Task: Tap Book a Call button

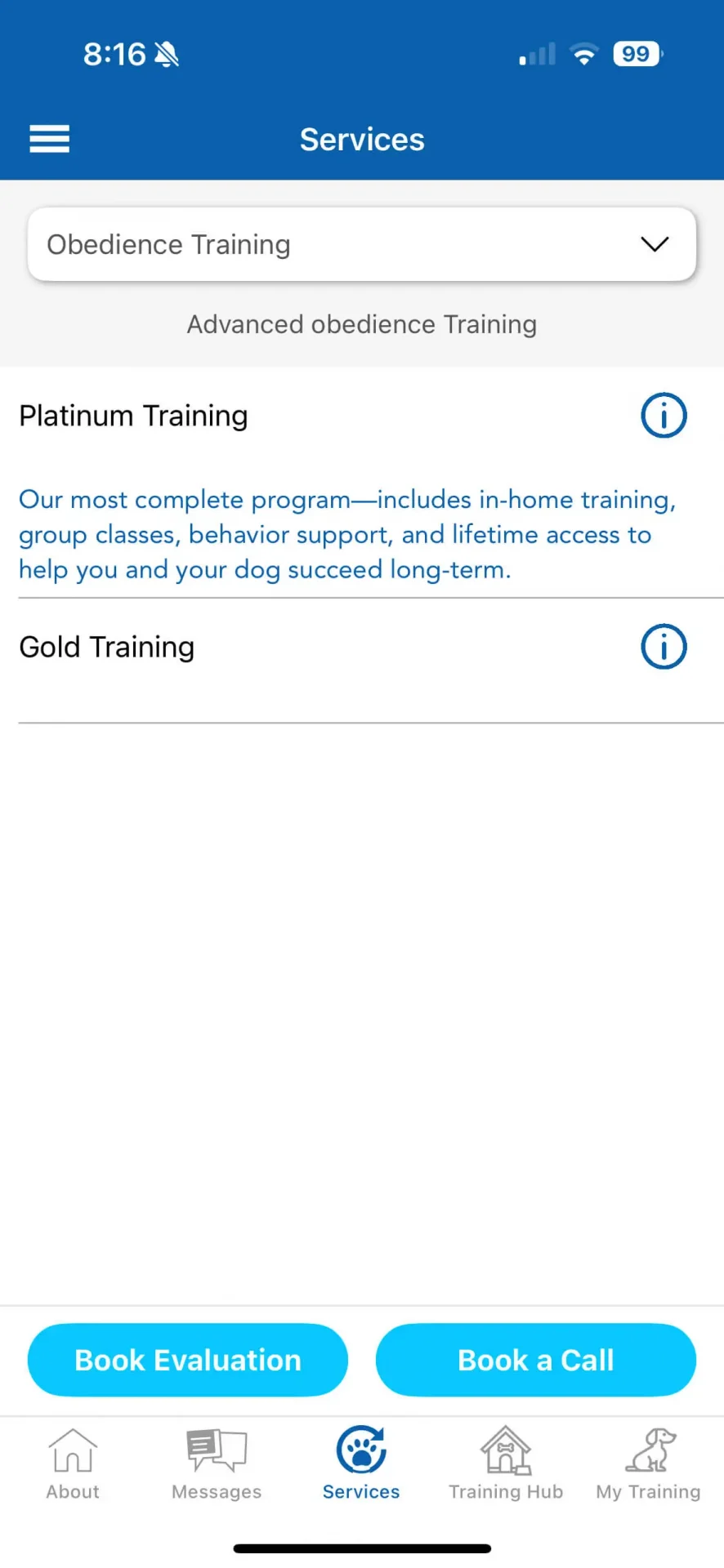Action: pyautogui.click(x=536, y=1360)
